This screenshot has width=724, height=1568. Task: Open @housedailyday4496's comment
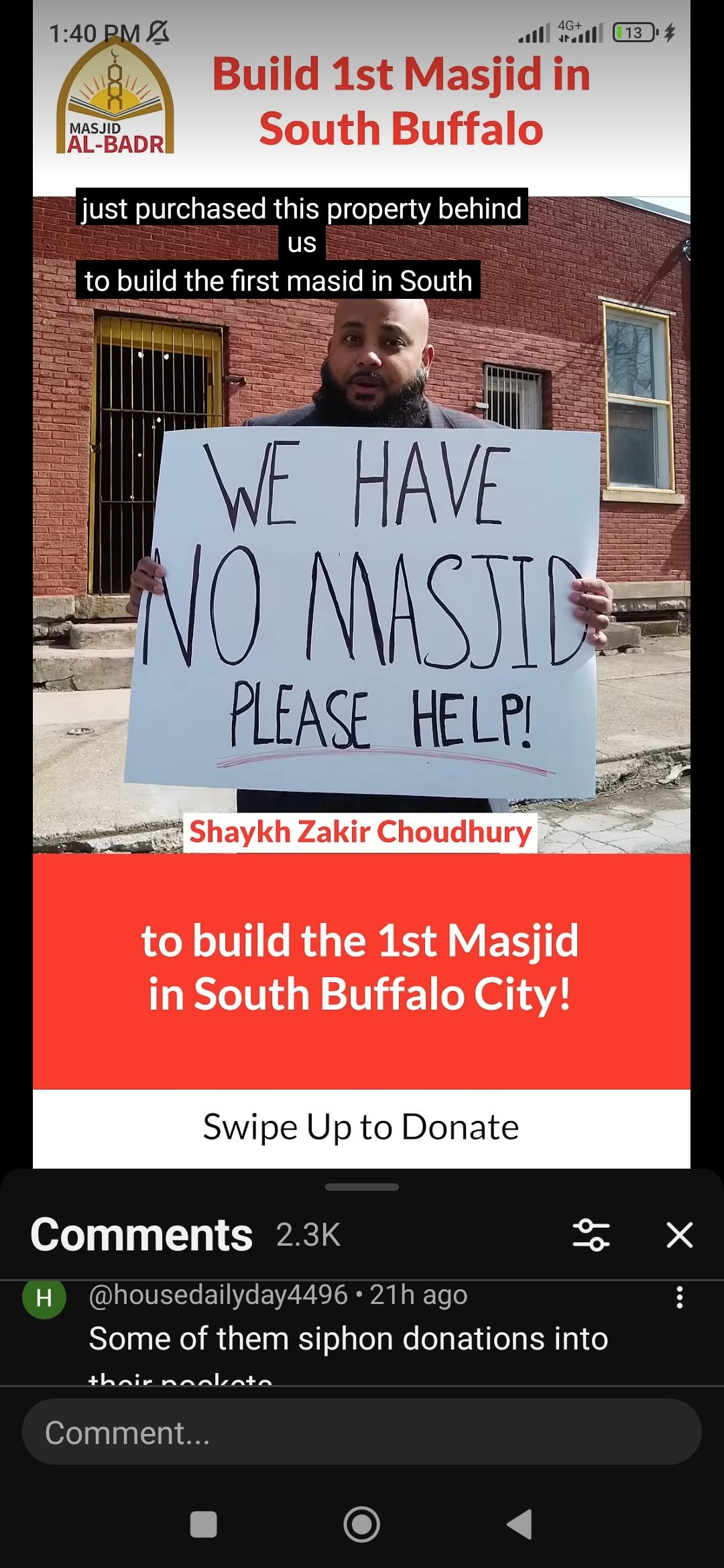pyautogui.click(x=348, y=1338)
